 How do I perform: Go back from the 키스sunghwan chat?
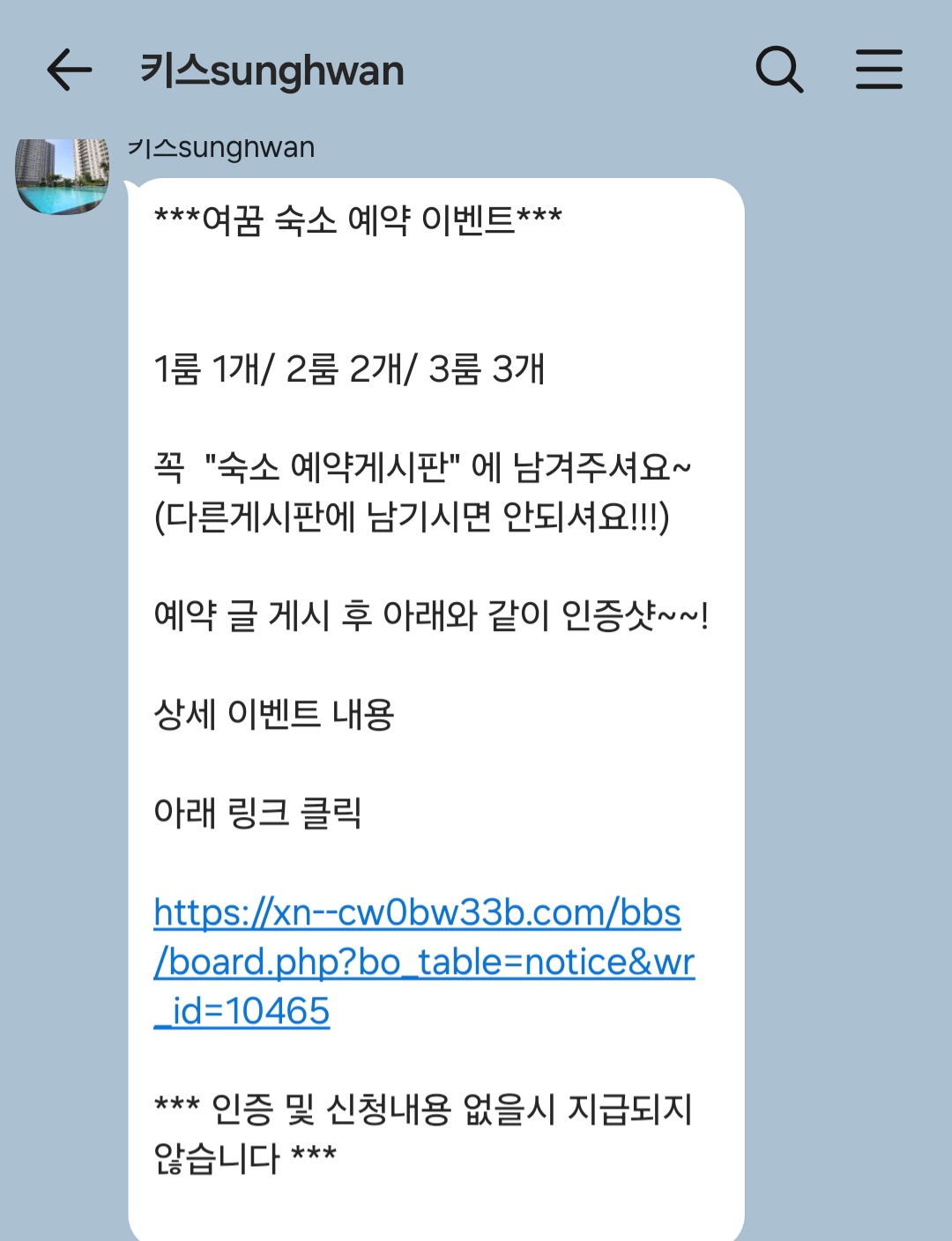tap(69, 71)
